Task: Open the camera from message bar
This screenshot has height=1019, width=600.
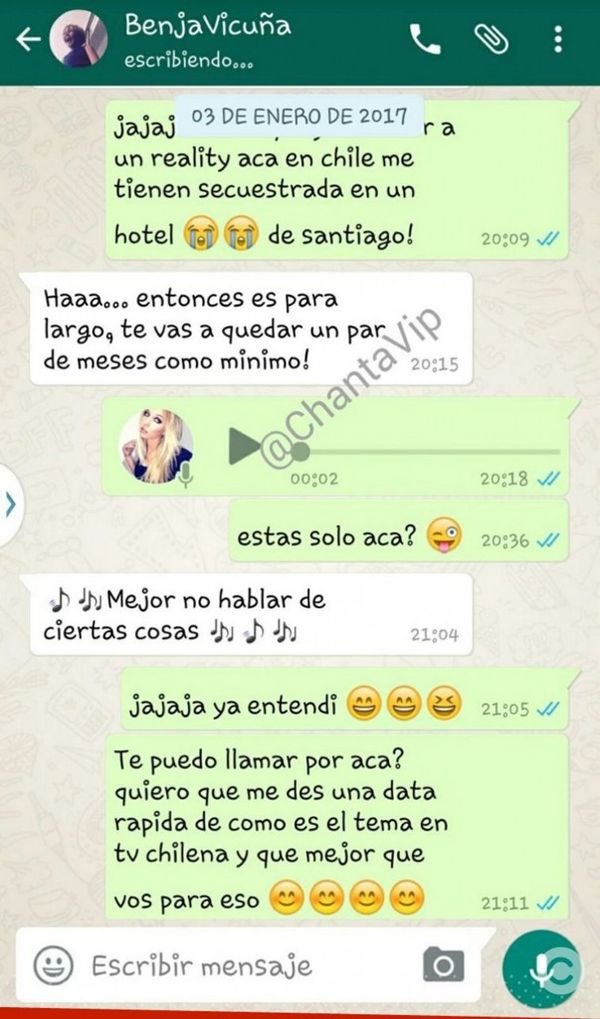Action: (x=443, y=966)
